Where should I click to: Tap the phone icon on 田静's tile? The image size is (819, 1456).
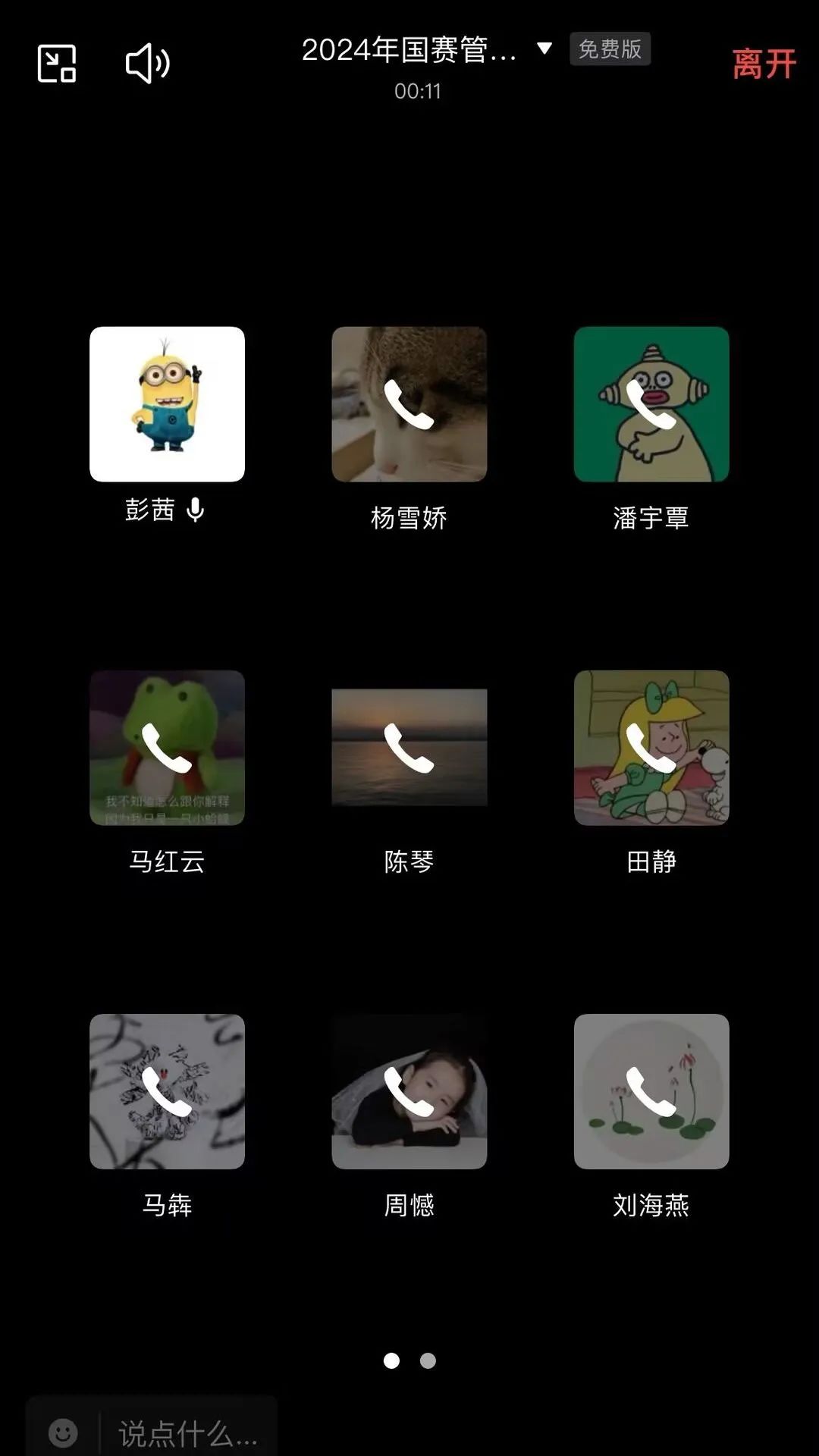coord(652,747)
